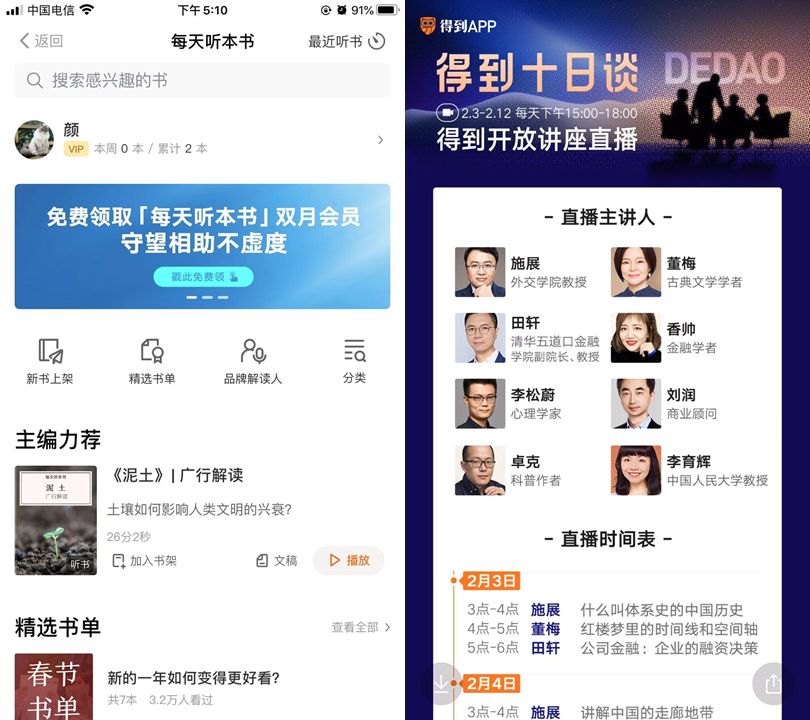Open the profile row for 颜
Viewport: 810px width, 720px height.
202,140
